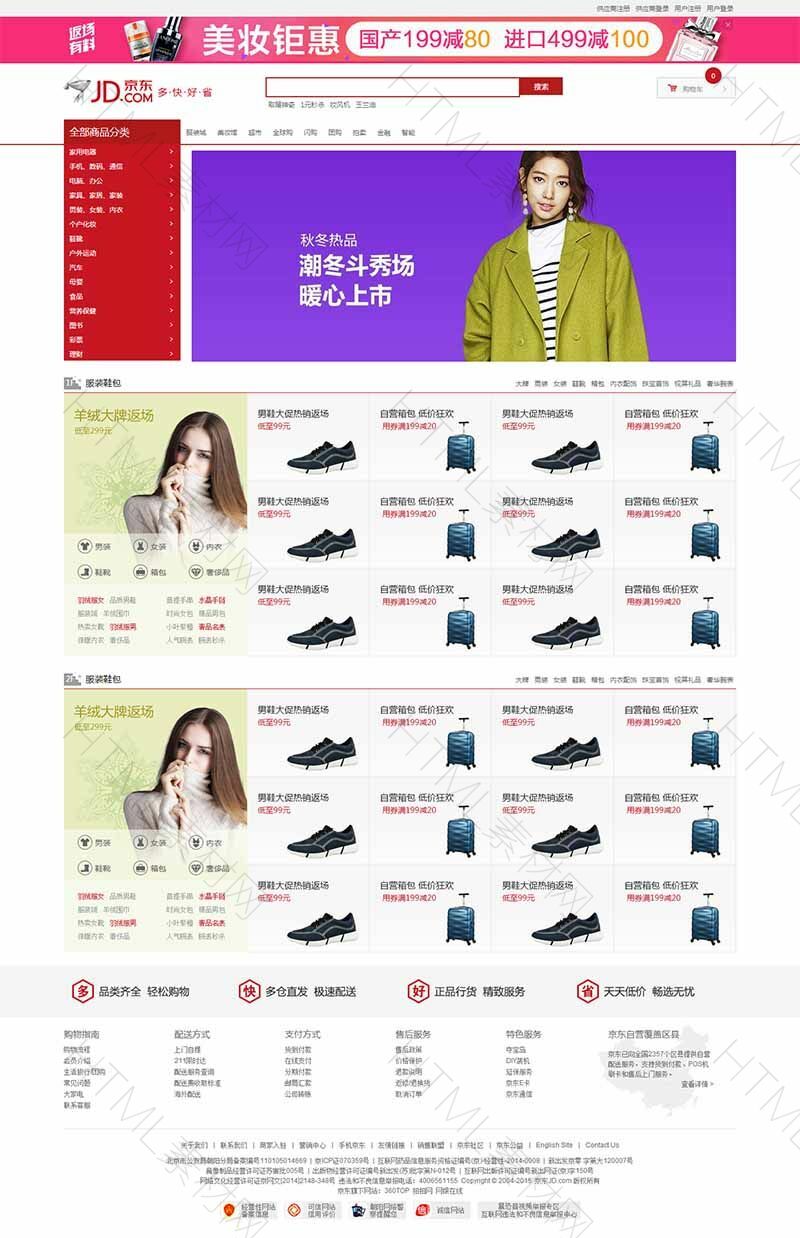
Task: Open the 用户注册 registration link
Action: click(x=687, y=8)
